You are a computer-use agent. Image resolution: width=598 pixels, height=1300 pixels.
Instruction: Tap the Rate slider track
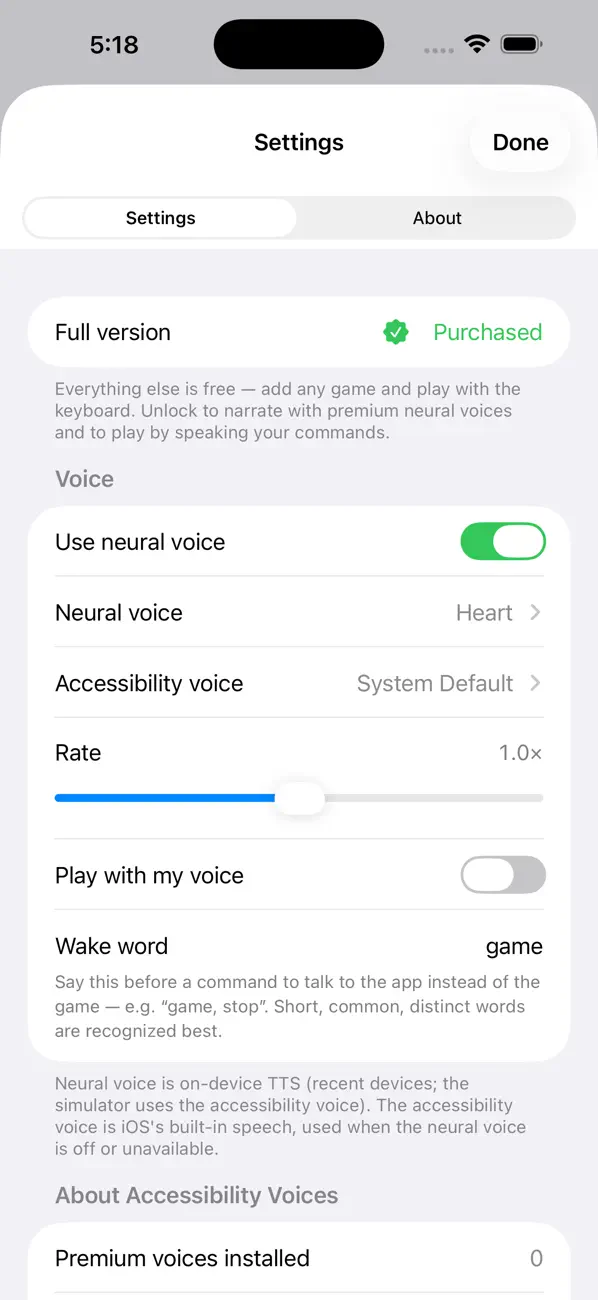point(299,798)
